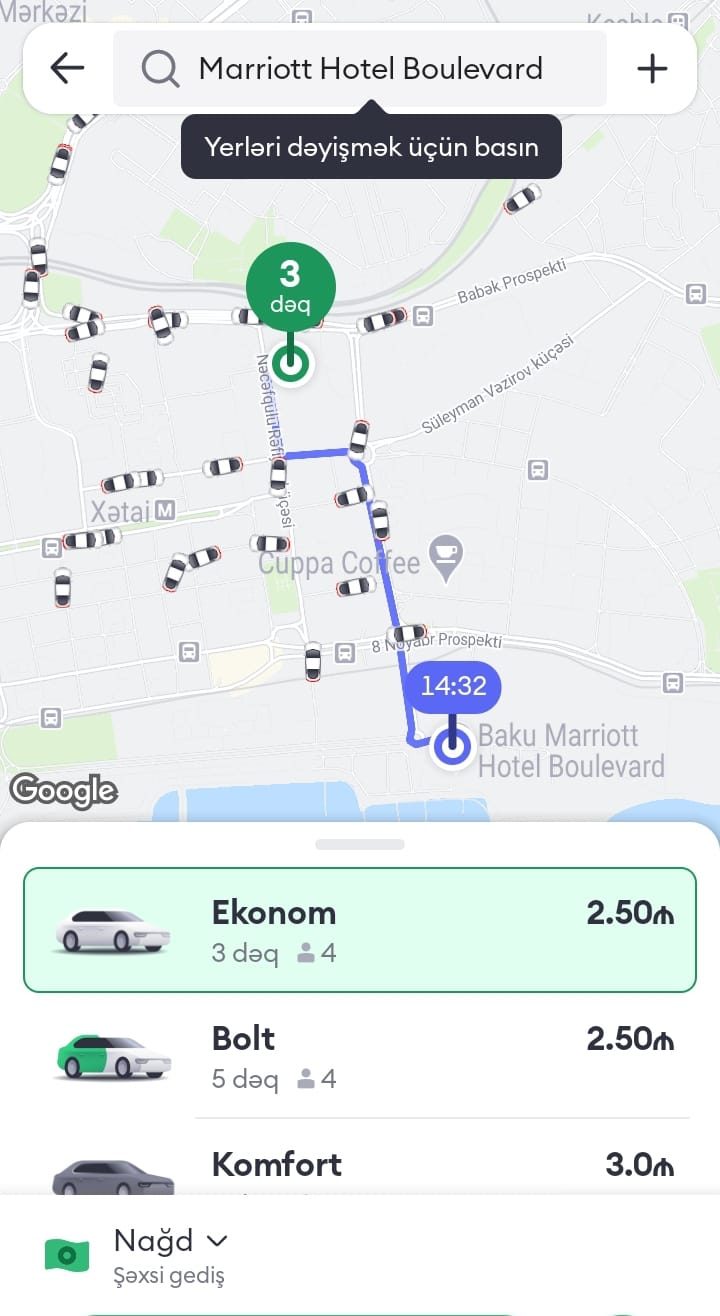Add a stop with the plus icon
The height and width of the screenshot is (1316, 720).
click(x=652, y=68)
